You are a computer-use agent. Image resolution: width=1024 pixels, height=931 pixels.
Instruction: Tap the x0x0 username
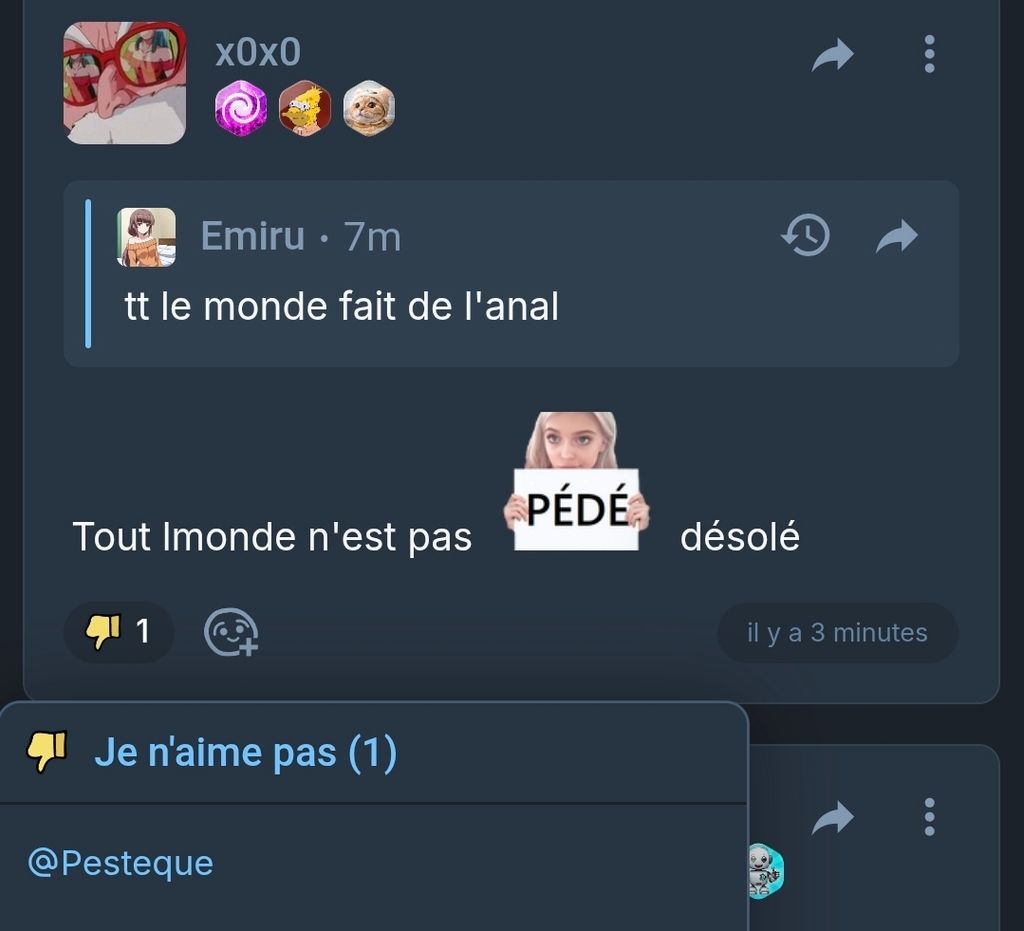click(x=257, y=52)
